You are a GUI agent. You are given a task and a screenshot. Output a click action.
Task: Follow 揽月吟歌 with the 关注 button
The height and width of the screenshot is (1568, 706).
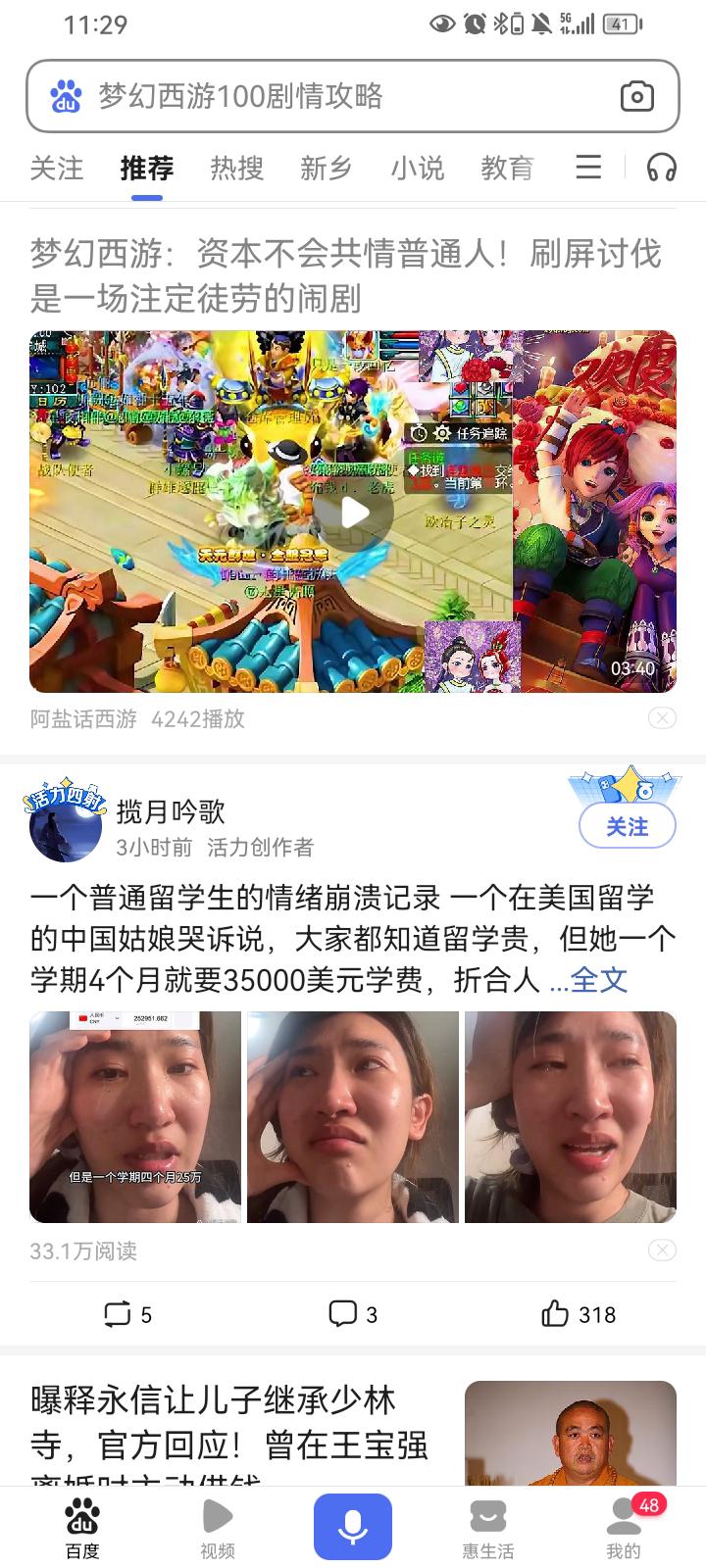pos(627,827)
